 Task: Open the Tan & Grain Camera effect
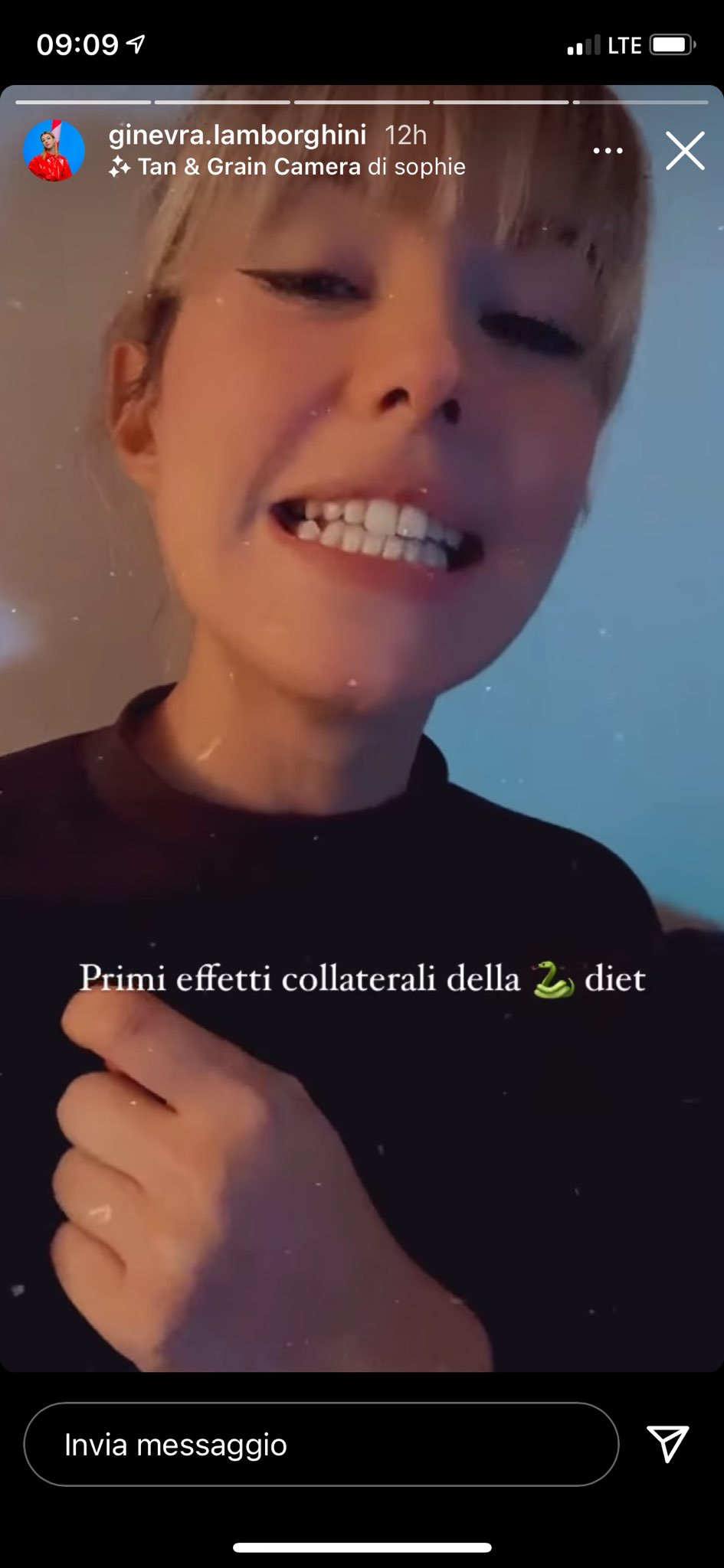tap(248, 167)
